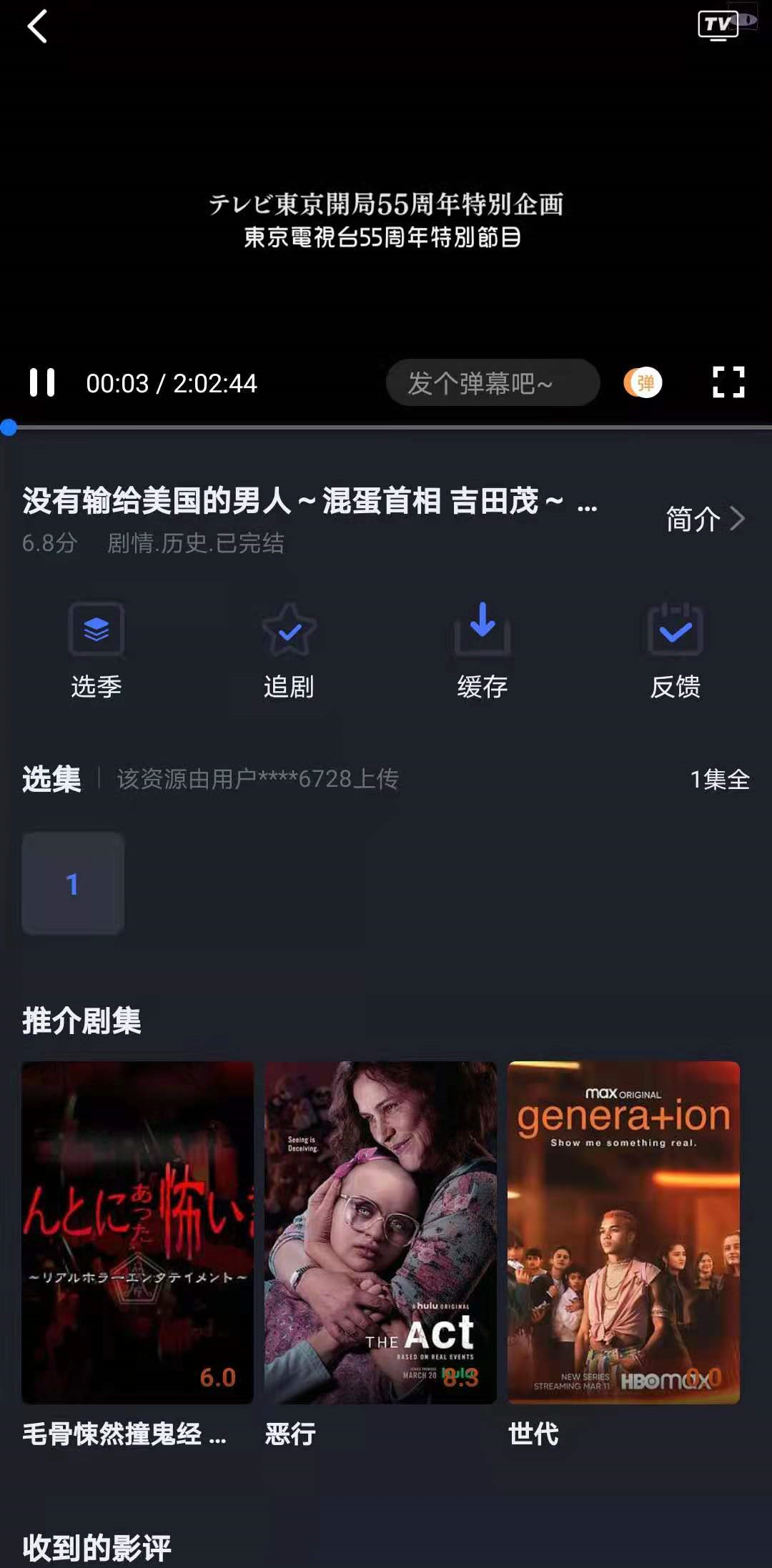Cast video to TV
The height and width of the screenshot is (1568, 772).
[x=718, y=26]
